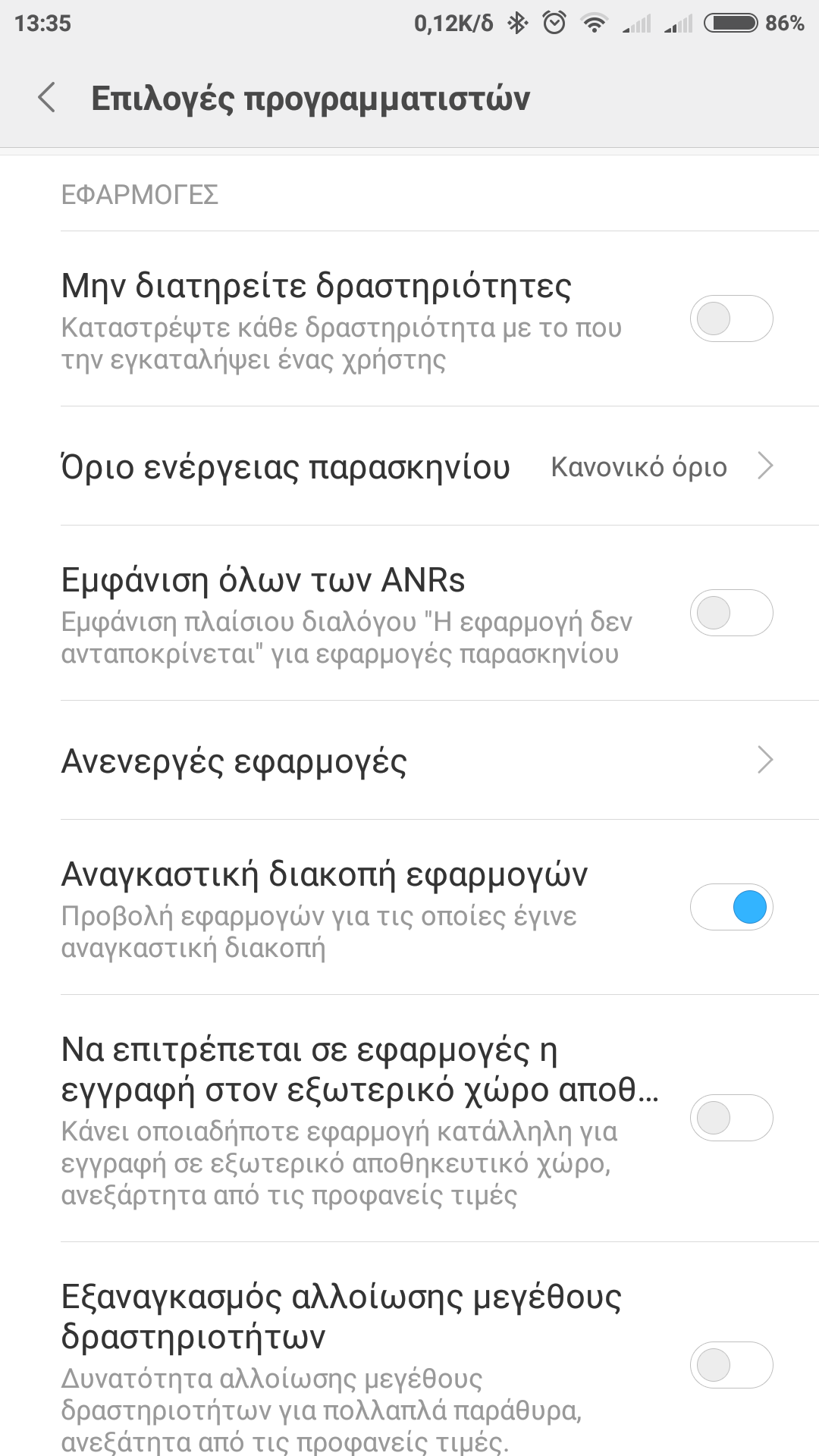Go back from Επιλογές προγραμματιστών
The width and height of the screenshot is (819, 1456).
pos(47,98)
